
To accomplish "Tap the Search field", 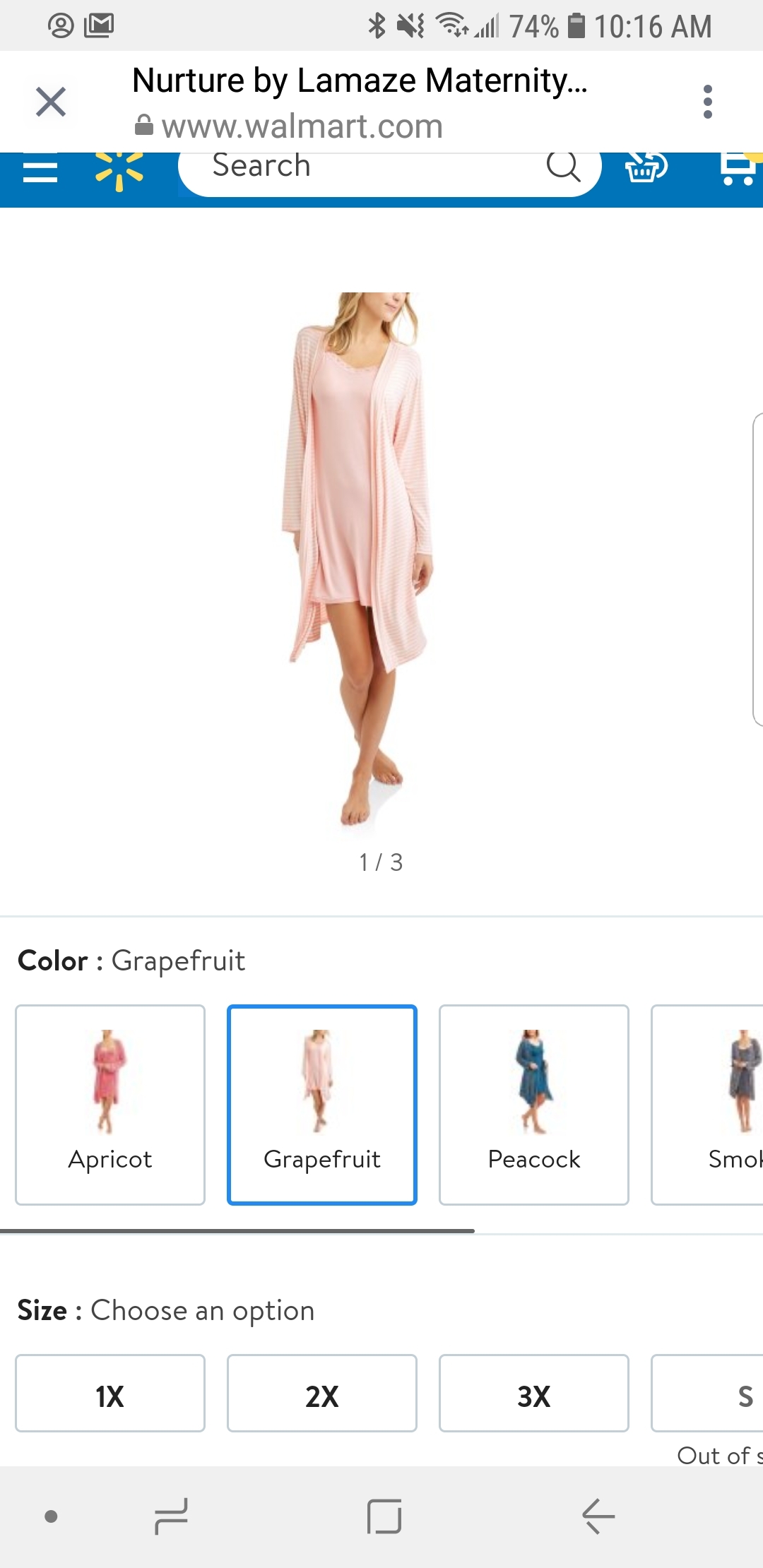I will tap(367, 168).
